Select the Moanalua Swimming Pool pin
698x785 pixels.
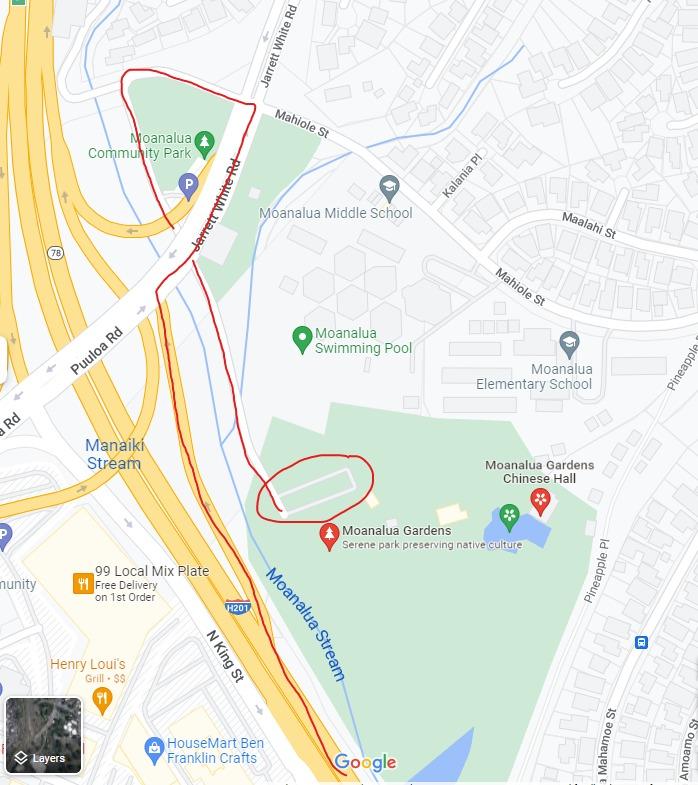tap(301, 339)
